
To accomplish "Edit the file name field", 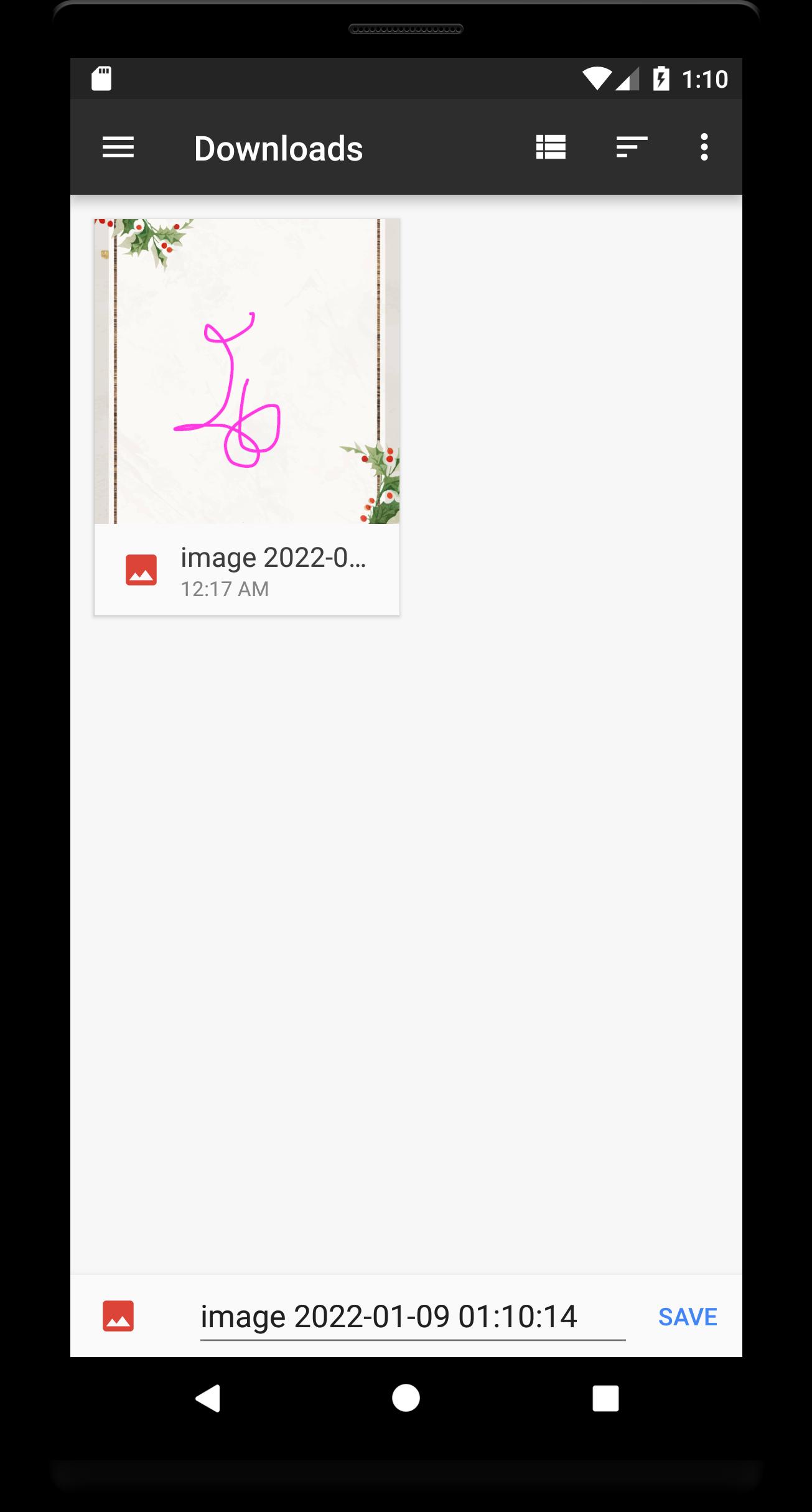I will [x=412, y=1317].
